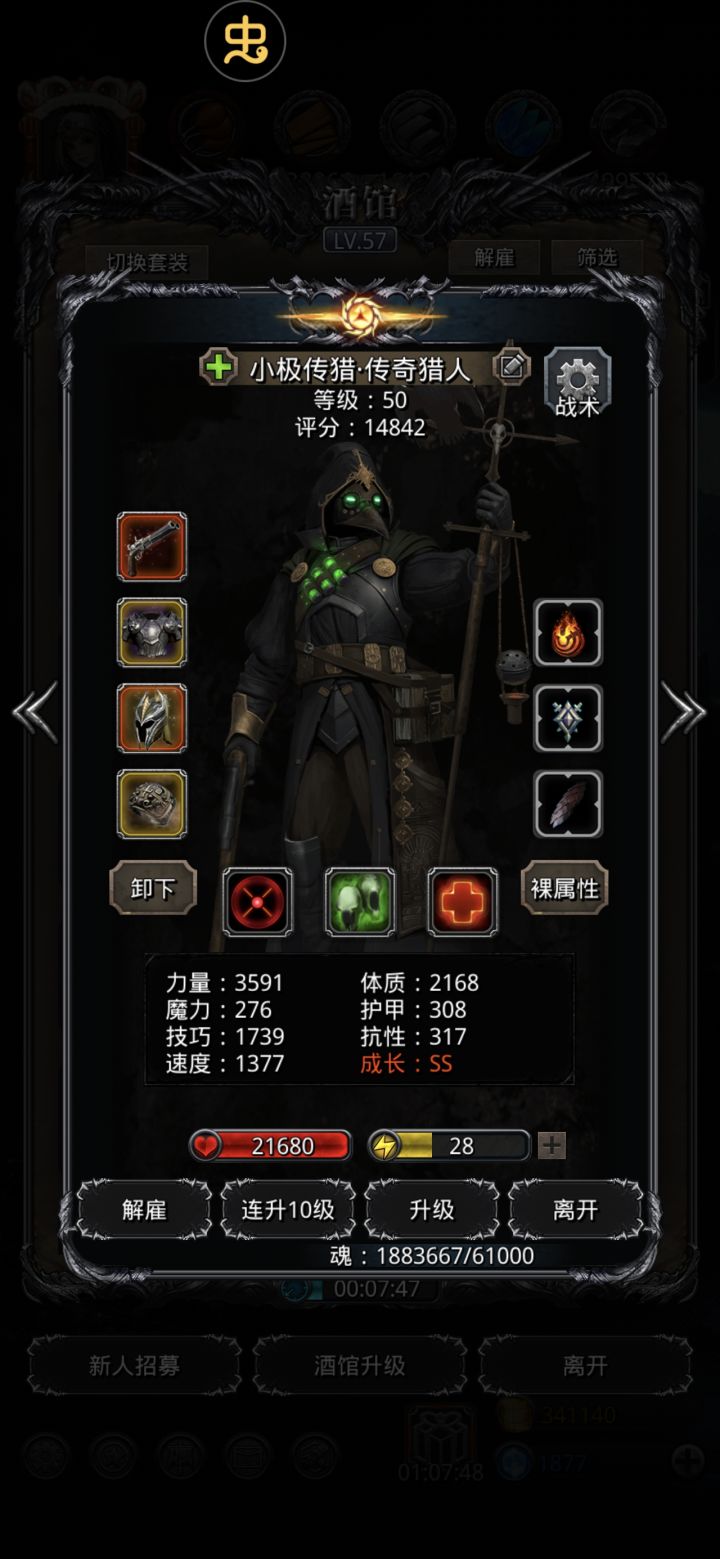Switch gear sets via 切换套装
This screenshot has width=720, height=1559.
click(x=147, y=259)
